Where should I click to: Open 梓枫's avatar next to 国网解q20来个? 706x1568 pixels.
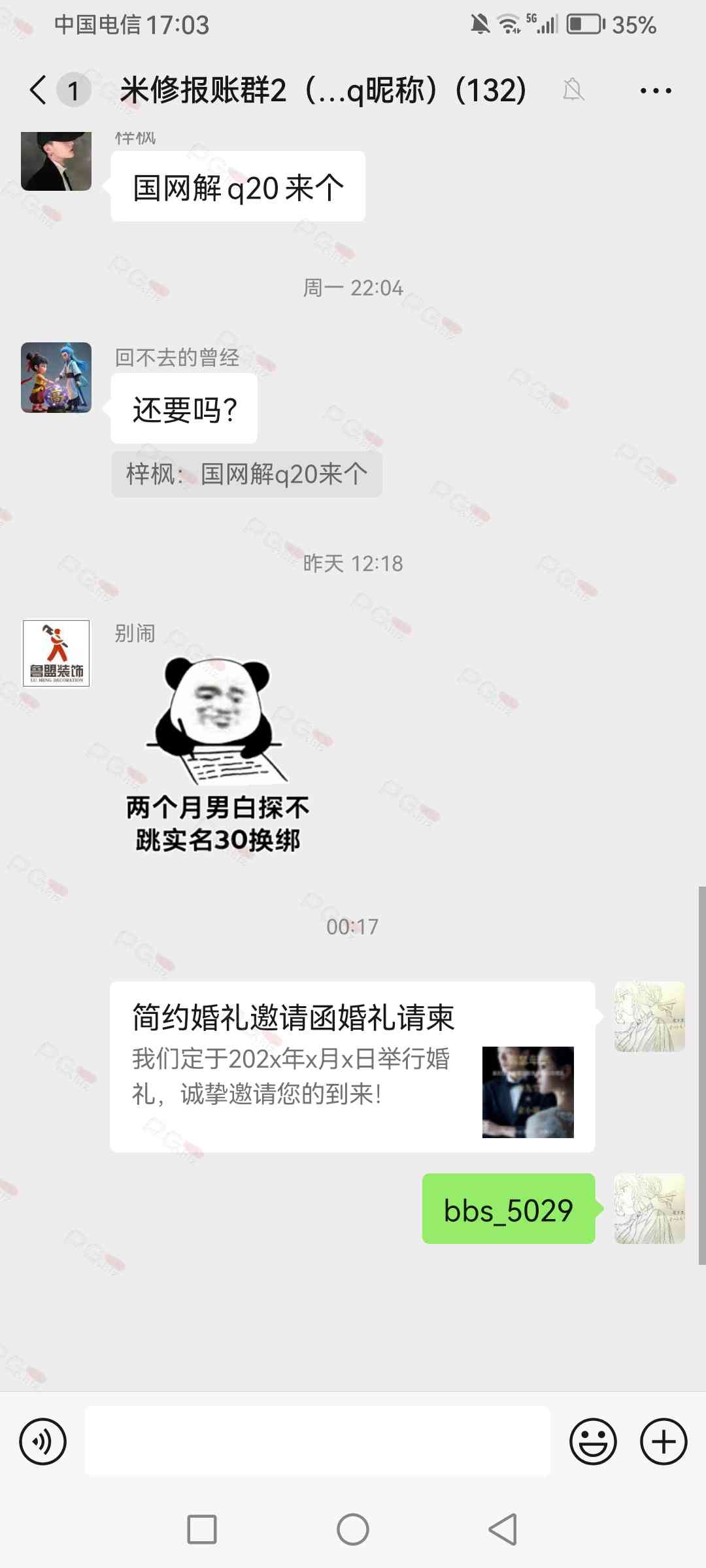point(56,161)
